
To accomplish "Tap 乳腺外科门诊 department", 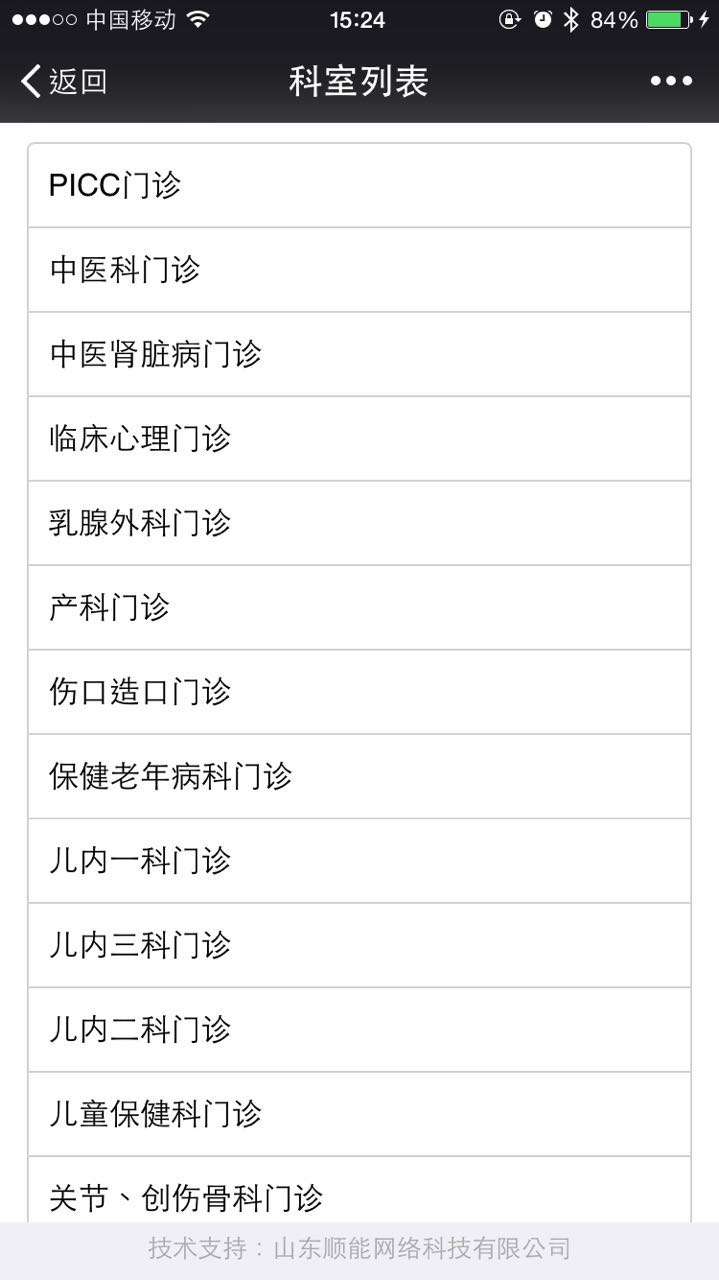I will (x=359, y=523).
